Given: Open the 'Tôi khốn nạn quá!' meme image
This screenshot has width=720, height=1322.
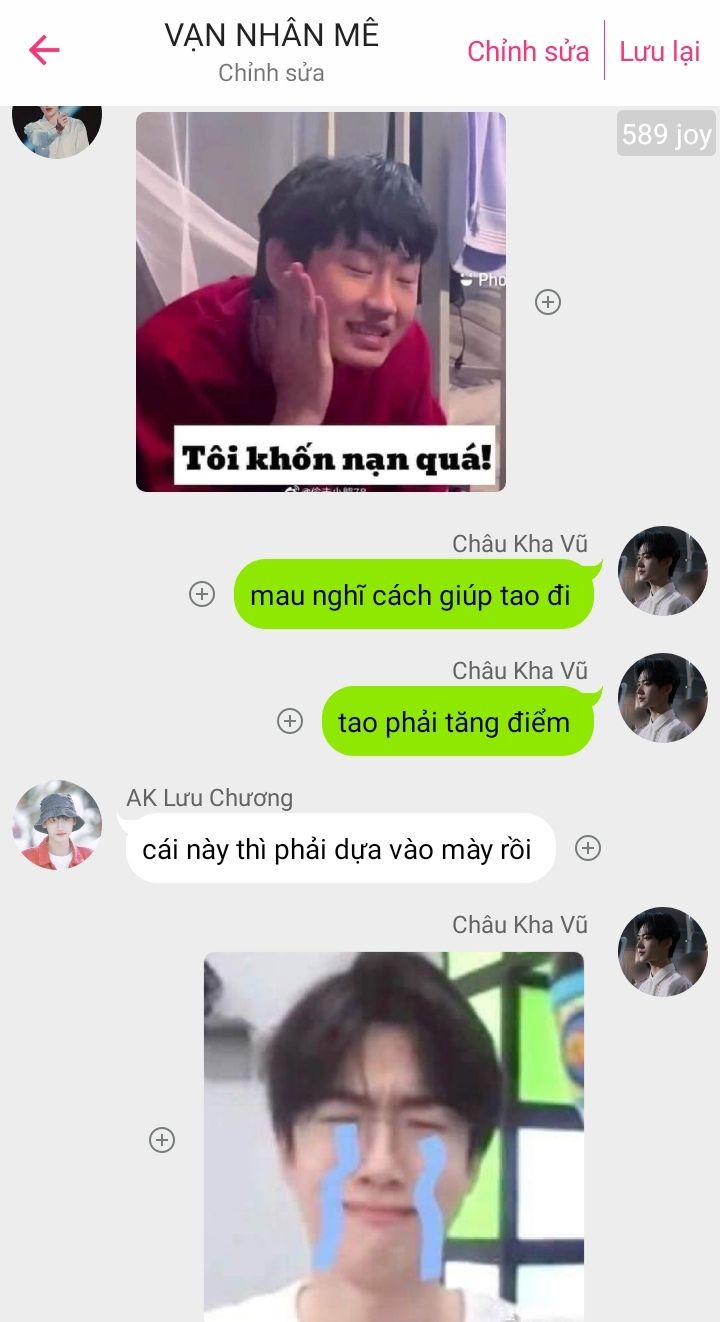Looking at the screenshot, I should coord(320,300).
